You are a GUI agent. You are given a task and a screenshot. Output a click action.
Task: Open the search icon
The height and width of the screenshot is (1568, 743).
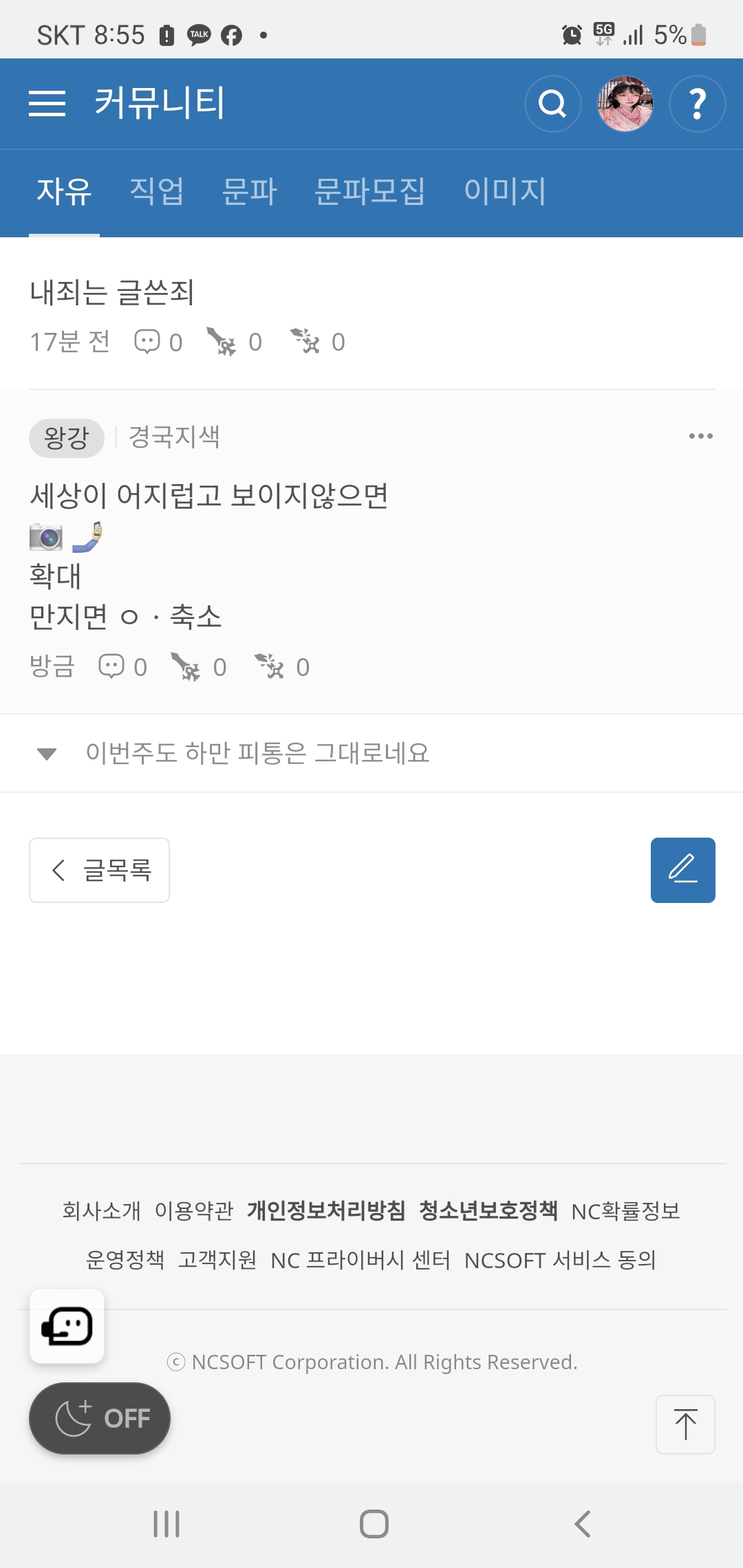(x=552, y=104)
